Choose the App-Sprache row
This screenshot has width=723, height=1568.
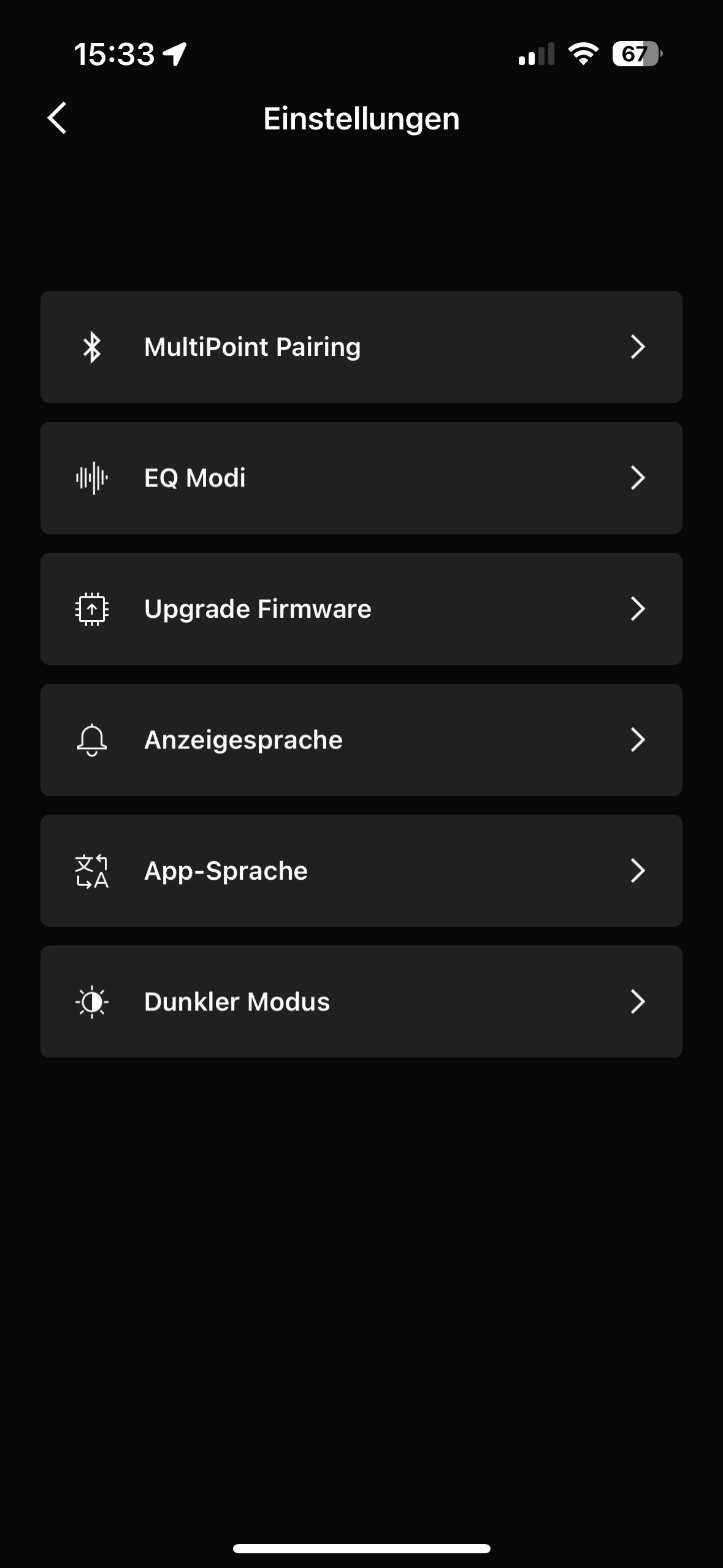pyautogui.click(x=361, y=870)
